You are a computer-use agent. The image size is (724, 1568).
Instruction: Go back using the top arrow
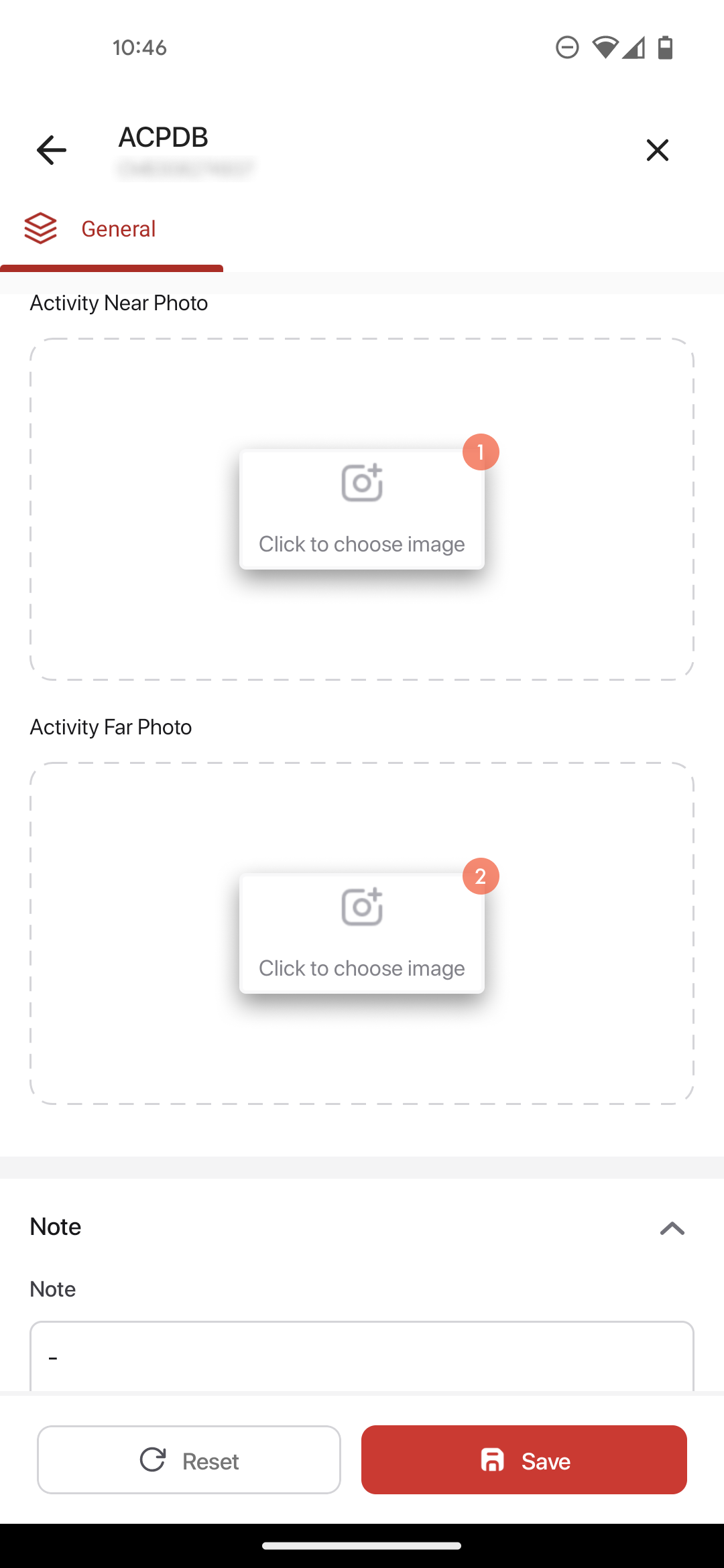52,149
